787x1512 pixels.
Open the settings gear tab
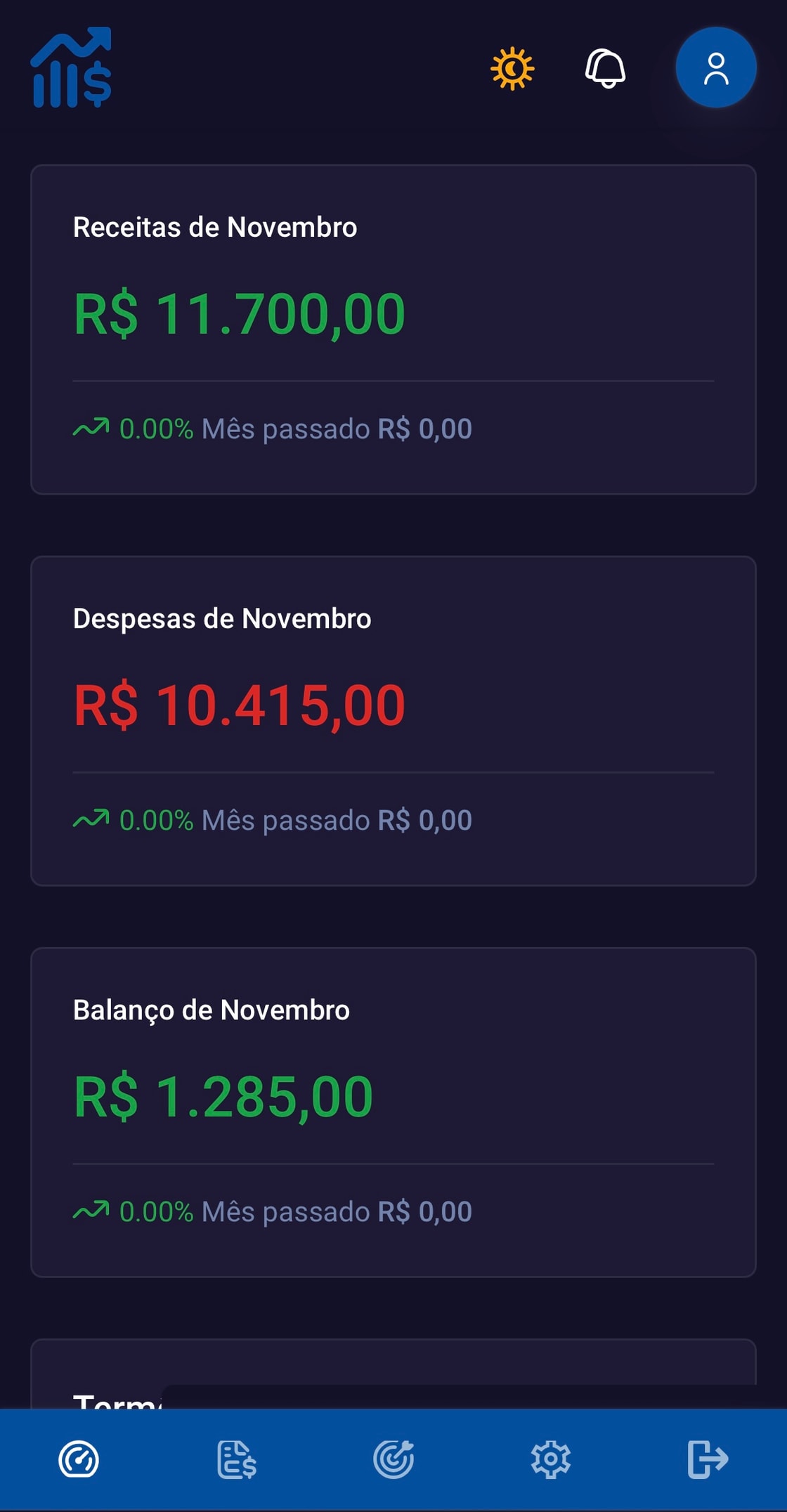551,1459
